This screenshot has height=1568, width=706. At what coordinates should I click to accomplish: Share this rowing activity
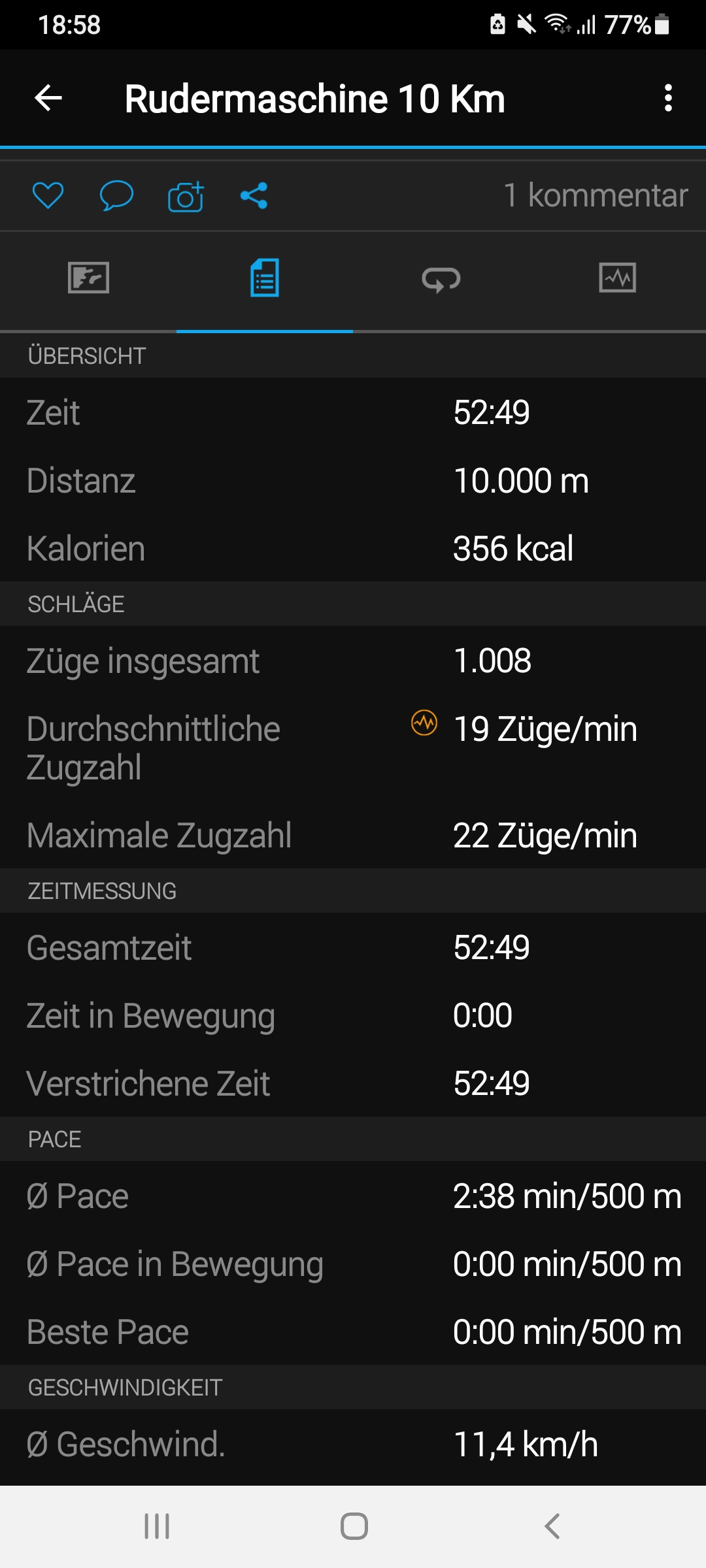point(254,195)
